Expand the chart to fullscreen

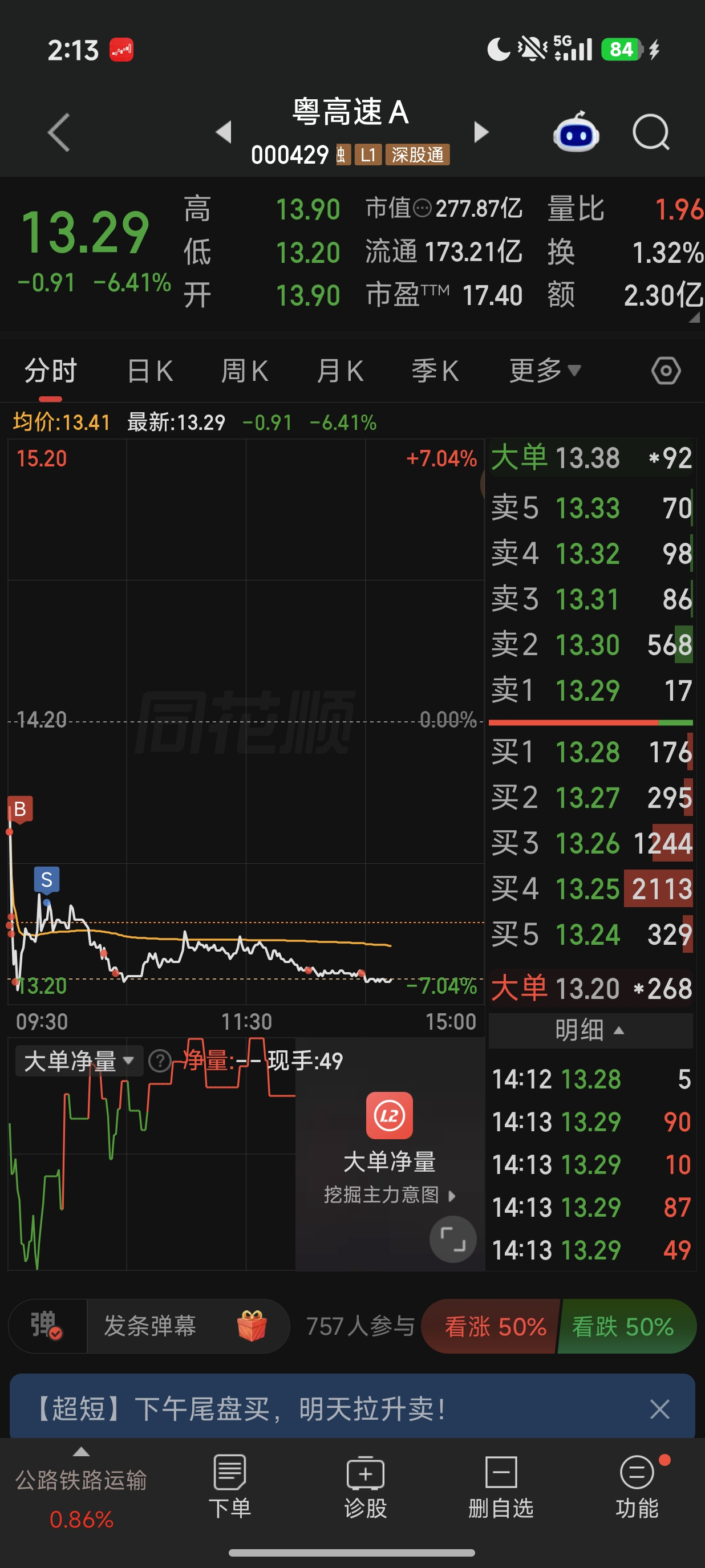(452, 1240)
